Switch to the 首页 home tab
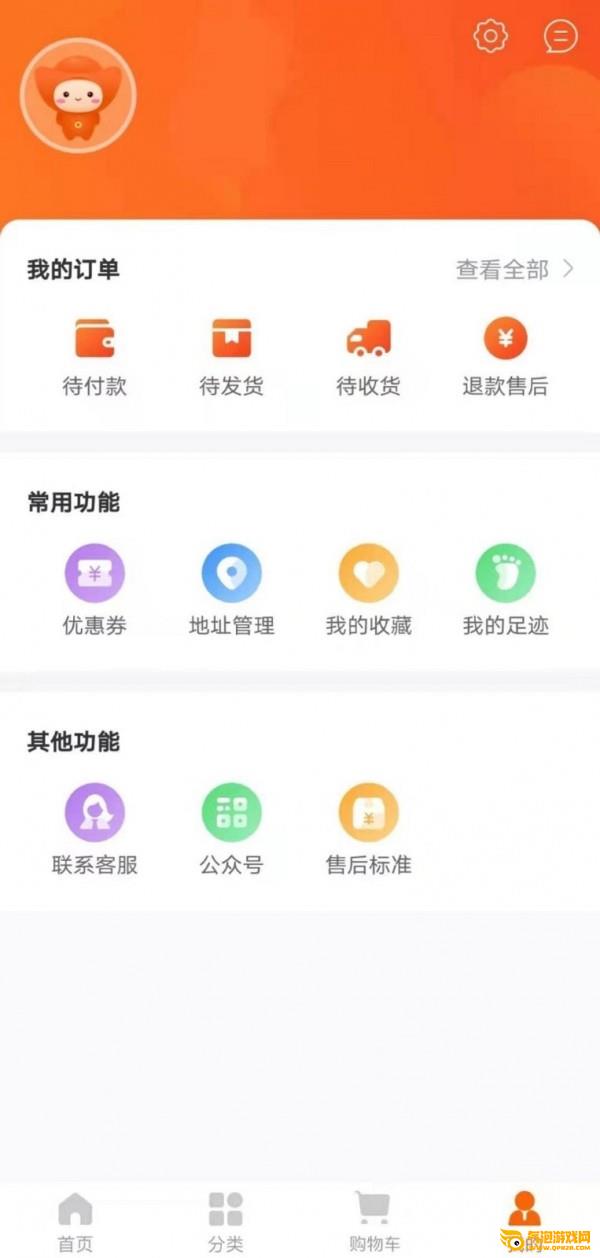The height and width of the screenshot is (1258, 600). click(75, 1221)
